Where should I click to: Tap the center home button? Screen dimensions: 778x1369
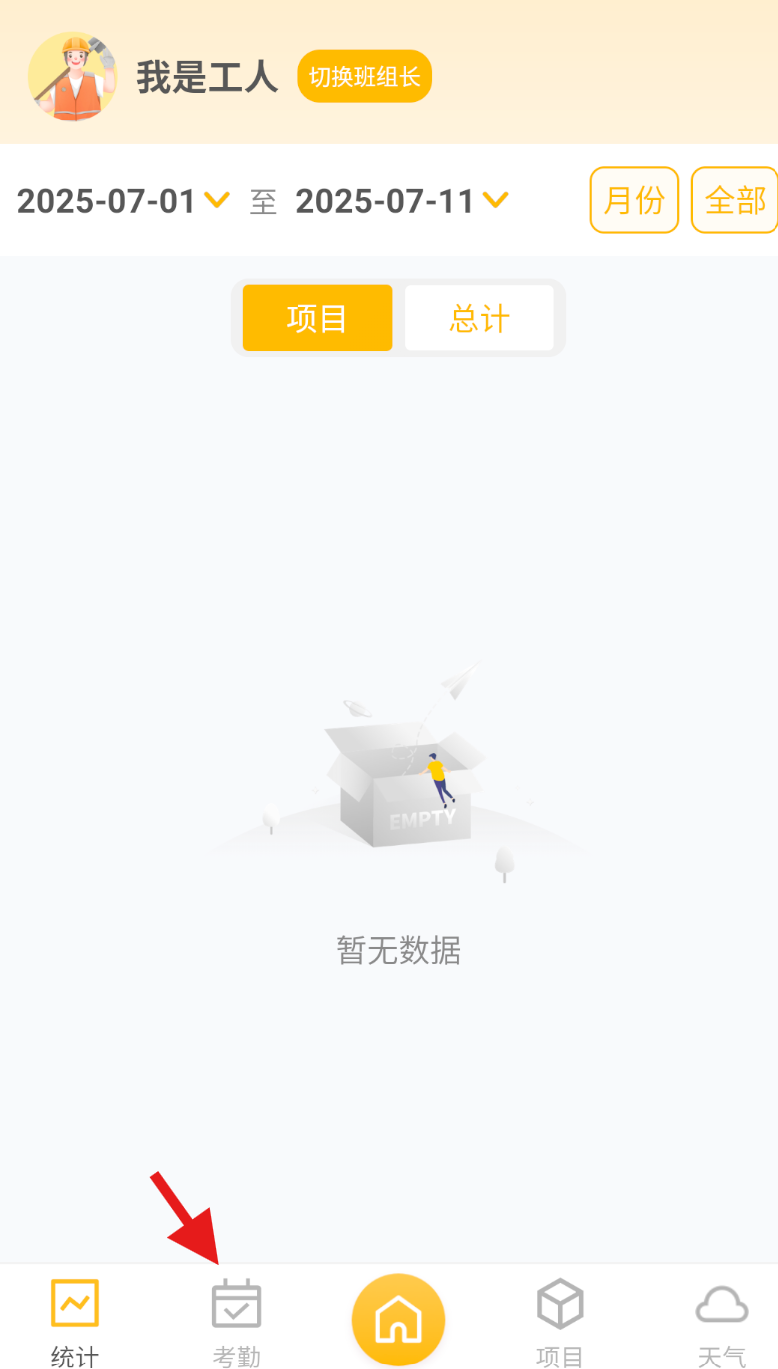pos(398,1320)
